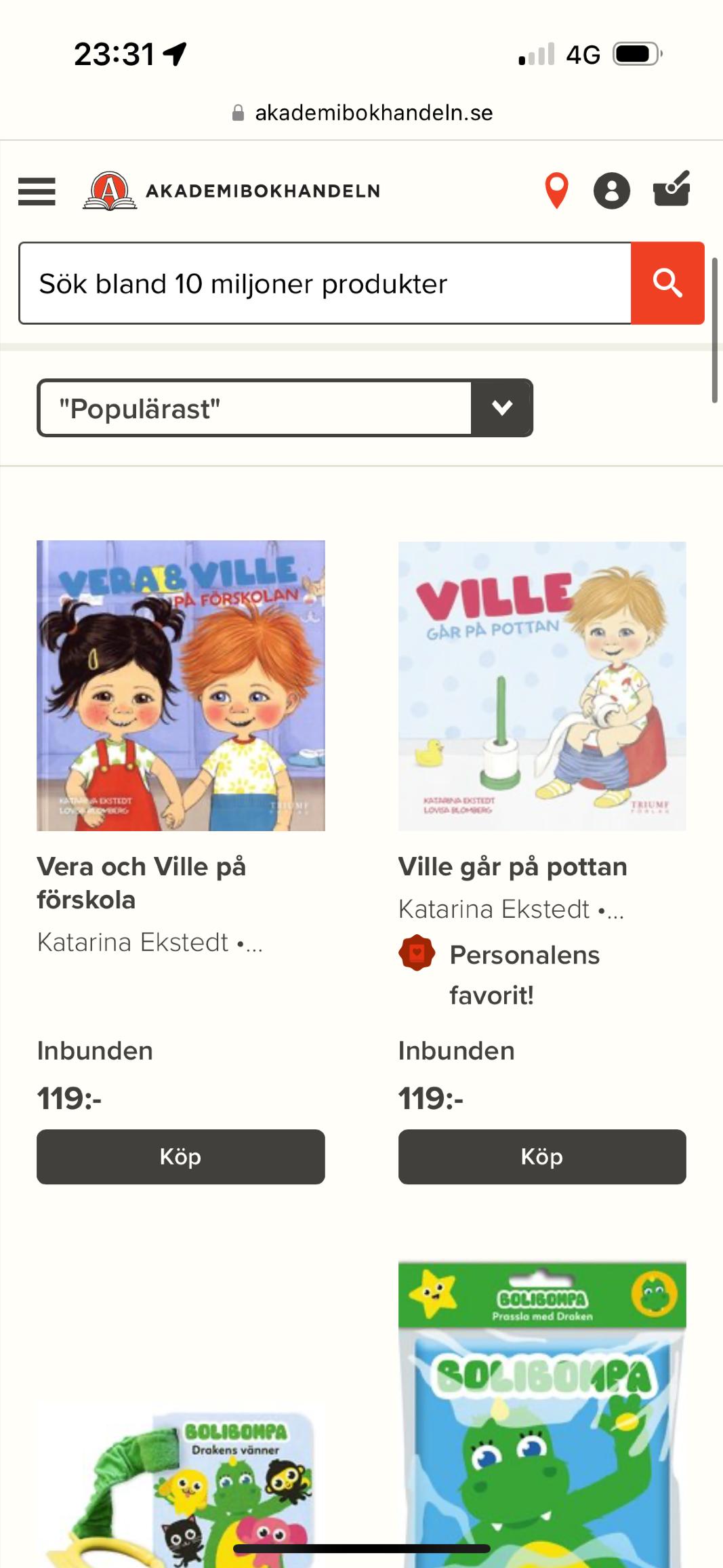Screen dimensions: 723x1568
Task: Open the store locator pin
Action: tap(556, 191)
